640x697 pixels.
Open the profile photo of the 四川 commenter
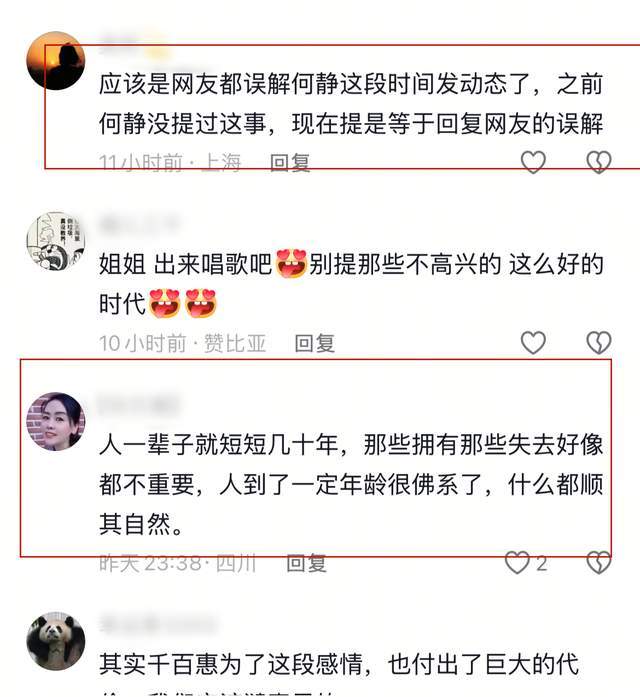pyautogui.click(x=55, y=421)
